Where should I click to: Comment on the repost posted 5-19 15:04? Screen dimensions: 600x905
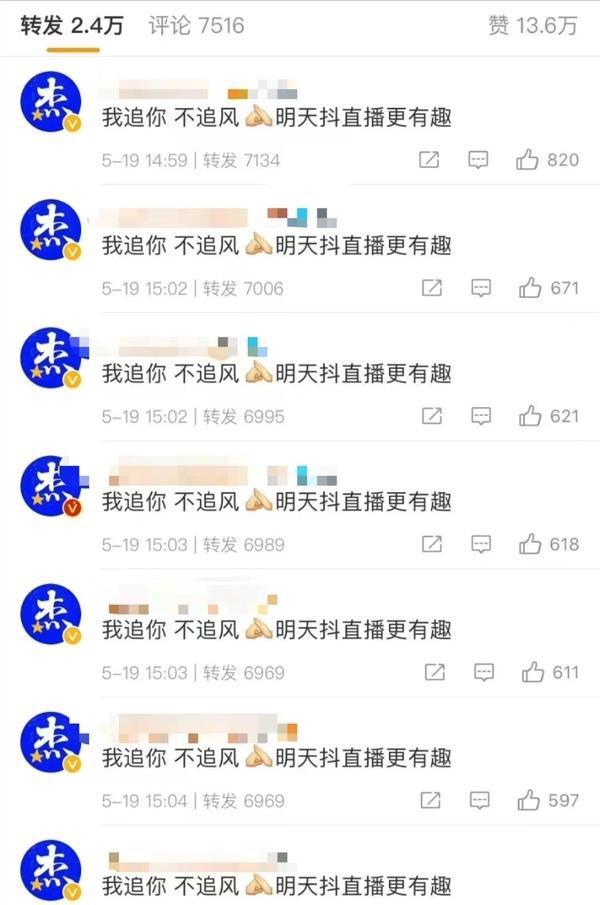[481, 800]
